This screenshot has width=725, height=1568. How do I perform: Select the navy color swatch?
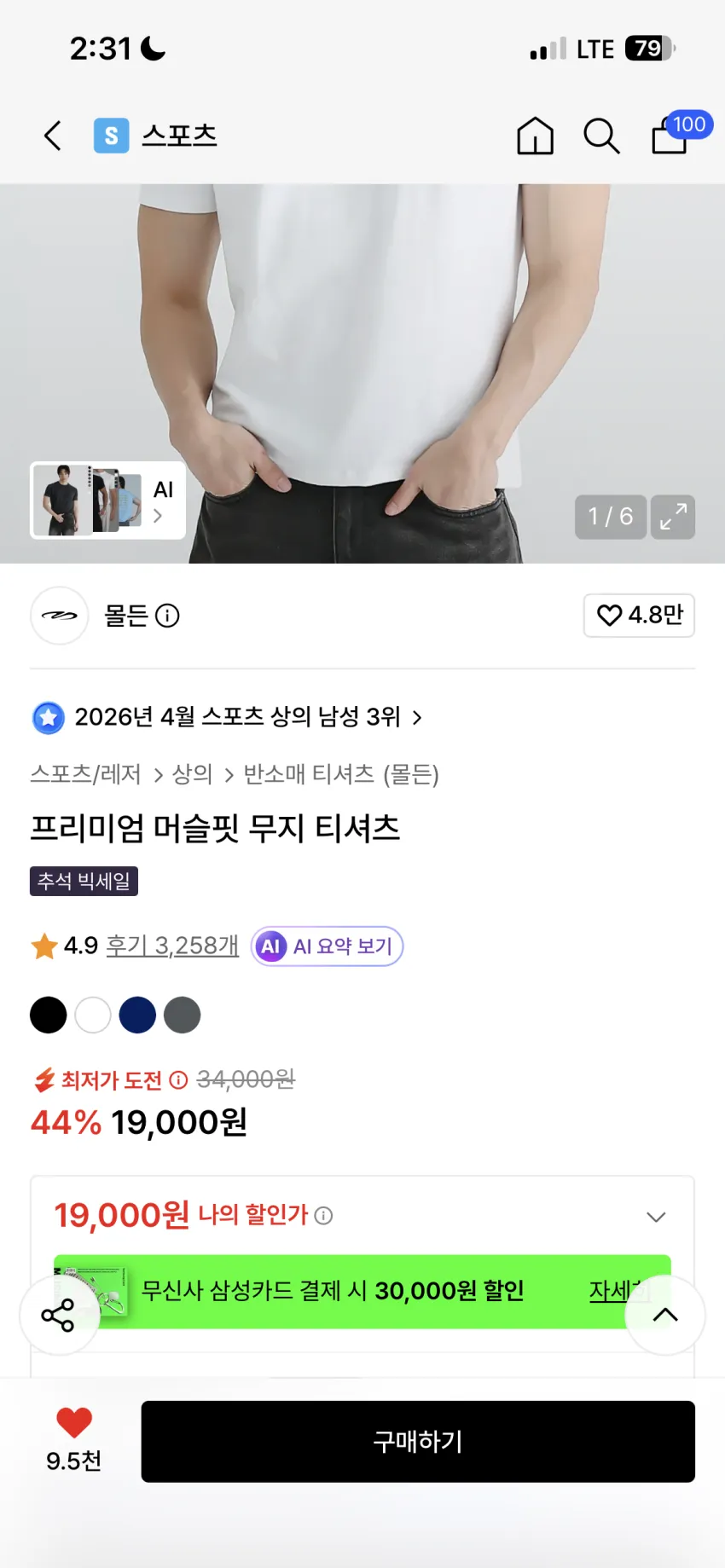pos(137,1015)
